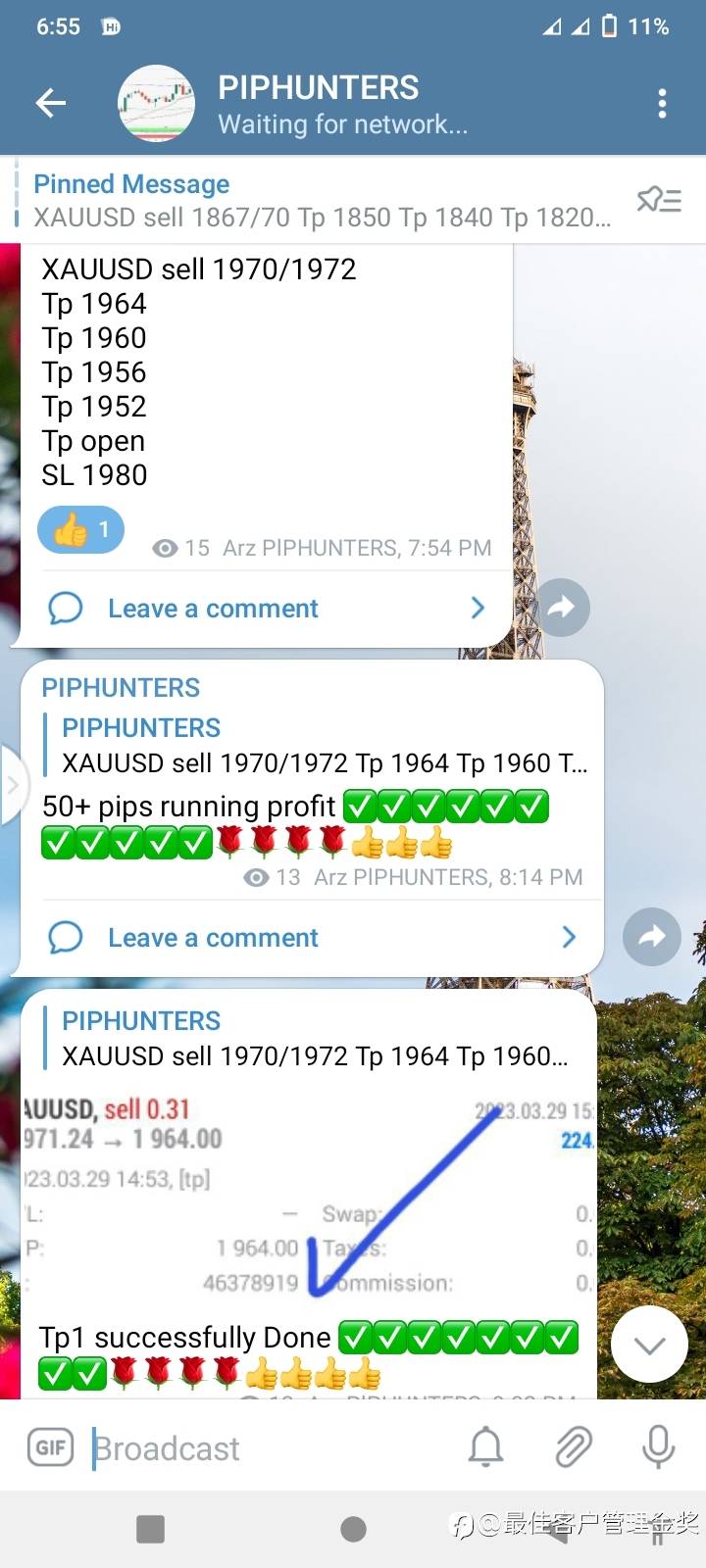This screenshot has height=1568, width=706.
Task: Open quoted reply in 50+ pips post
Action: (319, 746)
